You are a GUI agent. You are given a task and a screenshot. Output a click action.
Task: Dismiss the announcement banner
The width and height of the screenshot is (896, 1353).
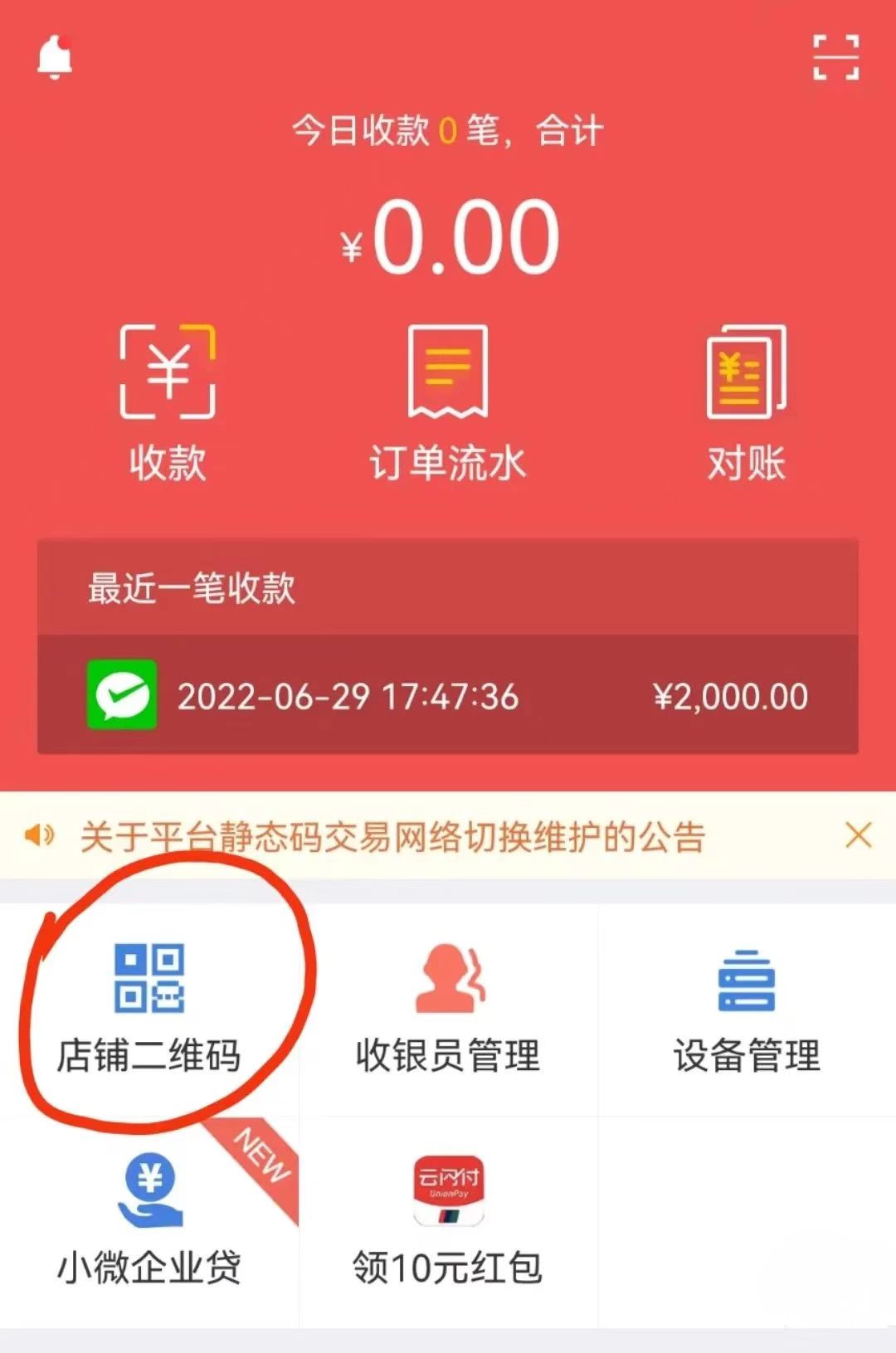tap(858, 835)
